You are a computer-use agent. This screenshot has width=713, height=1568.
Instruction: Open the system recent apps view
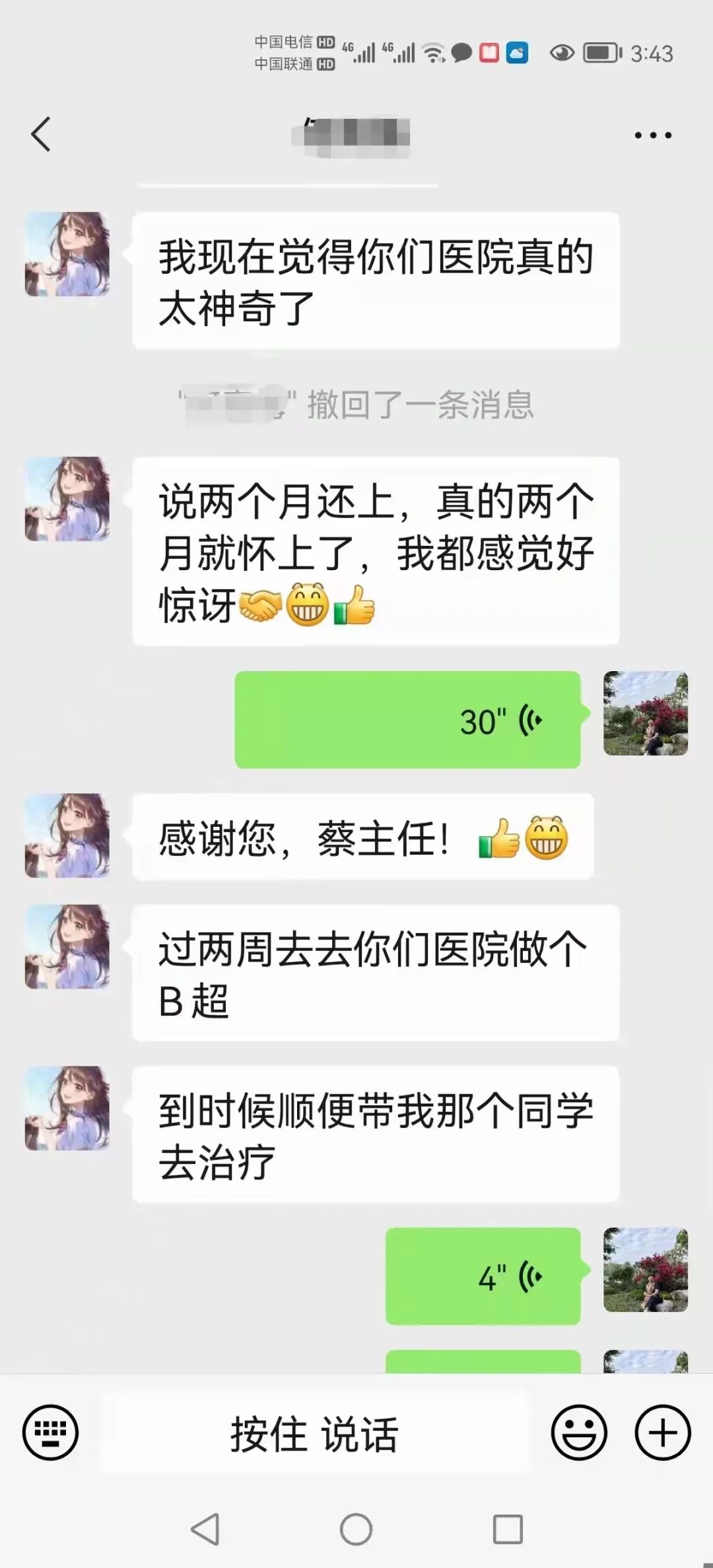[x=508, y=1528]
